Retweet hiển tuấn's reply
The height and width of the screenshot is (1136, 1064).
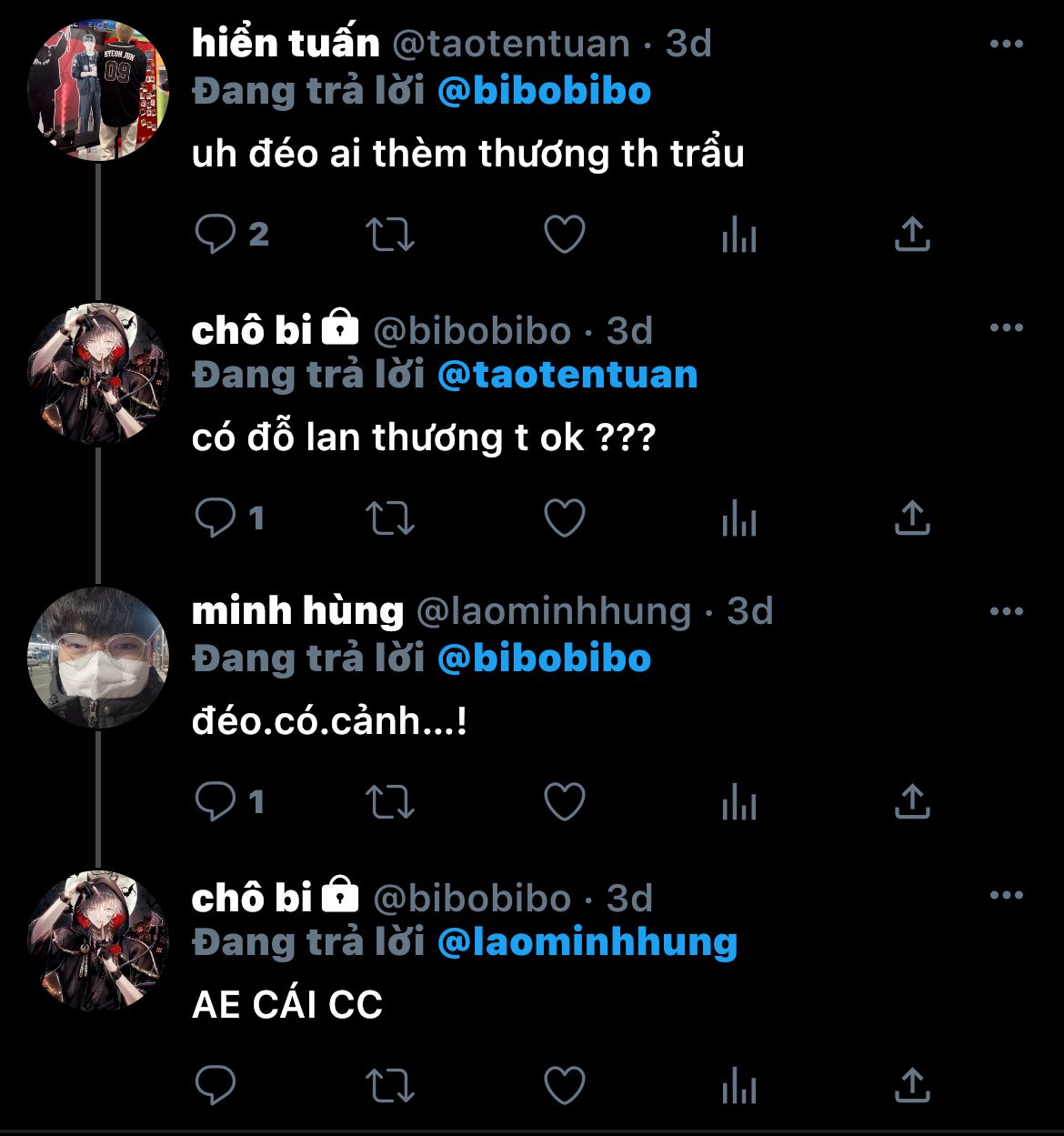pos(390,235)
